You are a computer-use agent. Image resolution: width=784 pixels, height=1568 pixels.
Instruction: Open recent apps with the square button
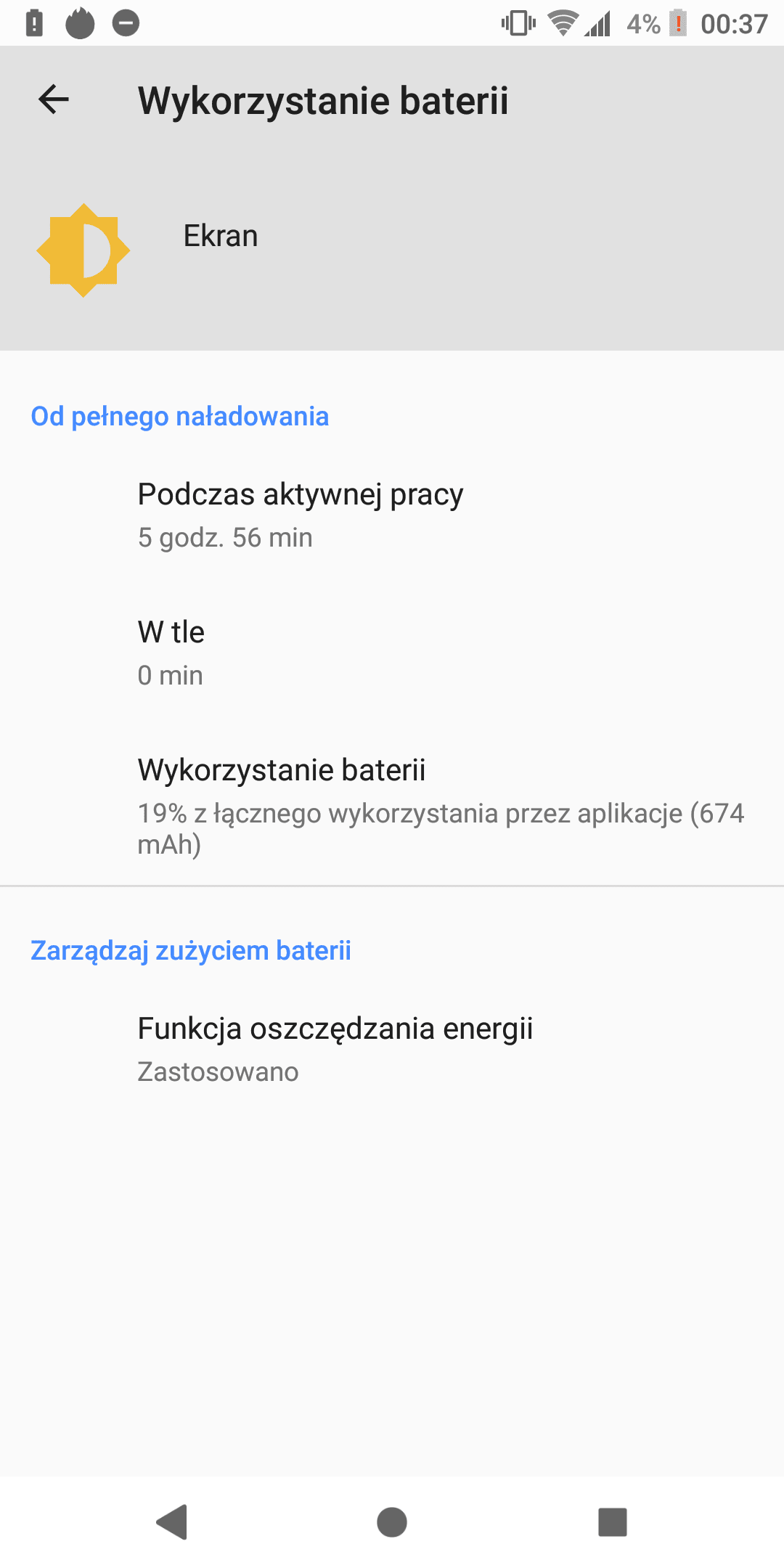coord(612,1522)
